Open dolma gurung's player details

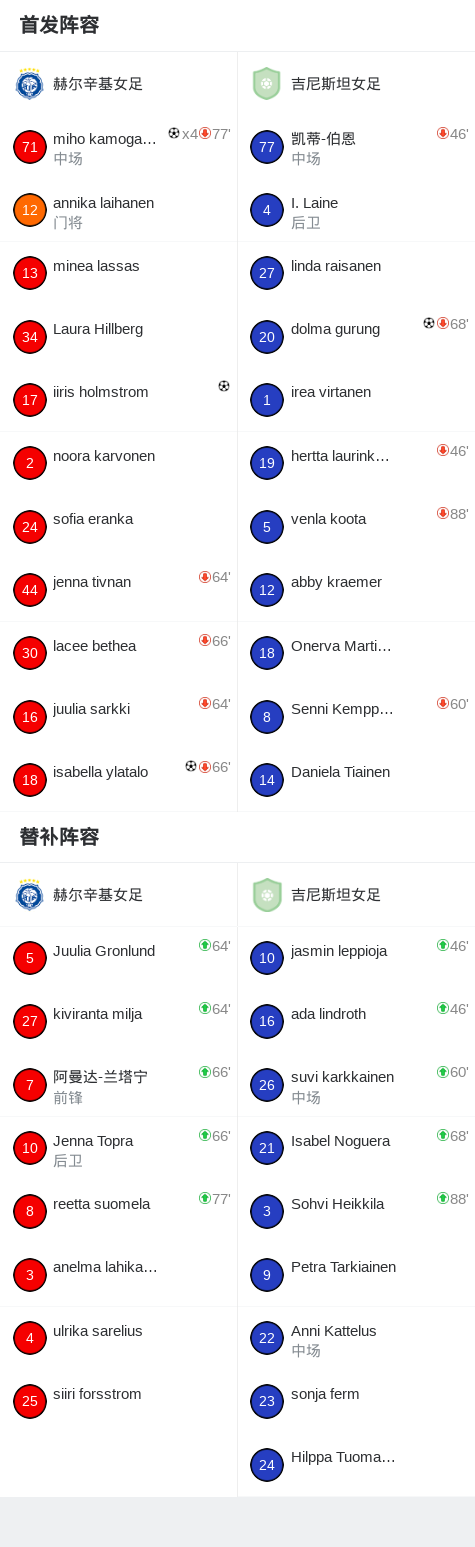(x=356, y=337)
